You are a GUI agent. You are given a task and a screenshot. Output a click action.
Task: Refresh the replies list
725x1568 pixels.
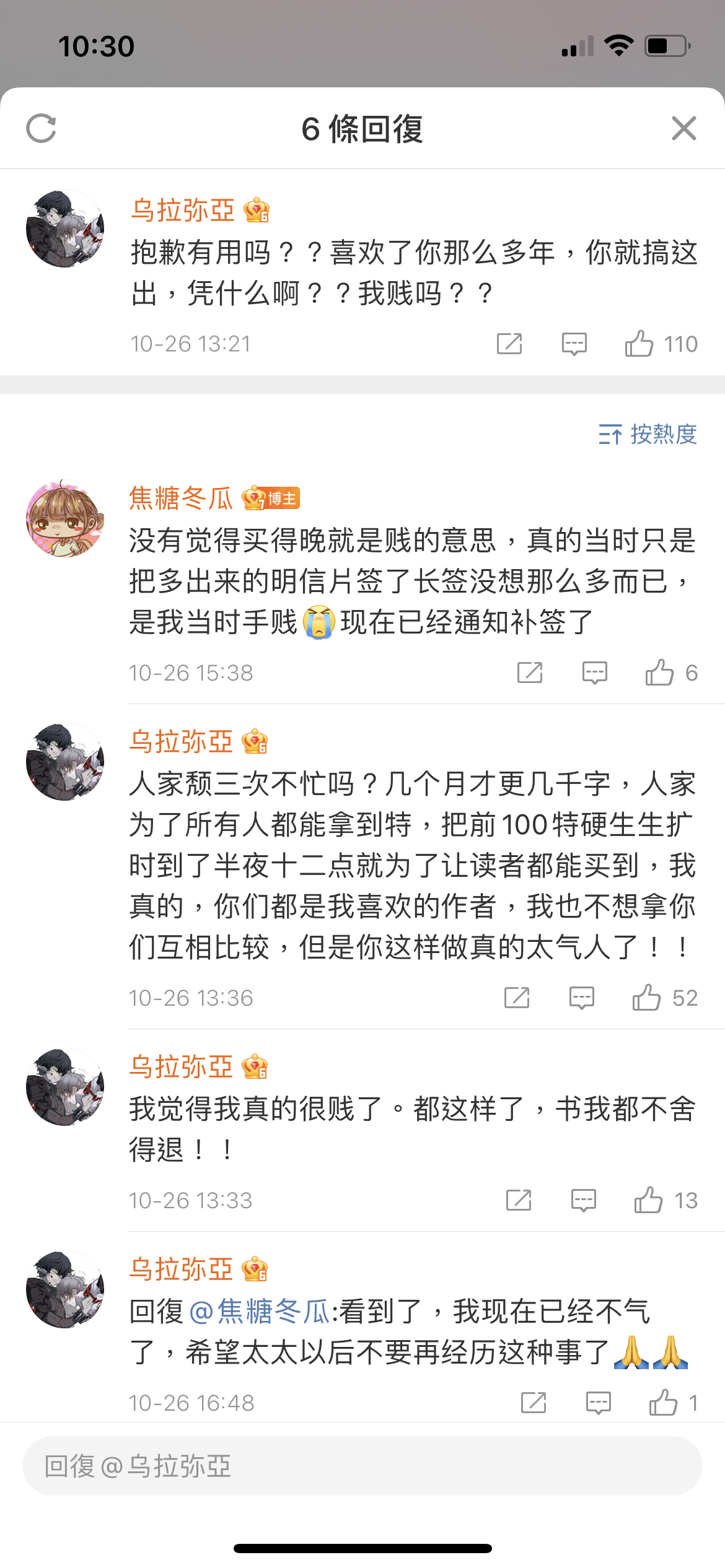[x=42, y=128]
